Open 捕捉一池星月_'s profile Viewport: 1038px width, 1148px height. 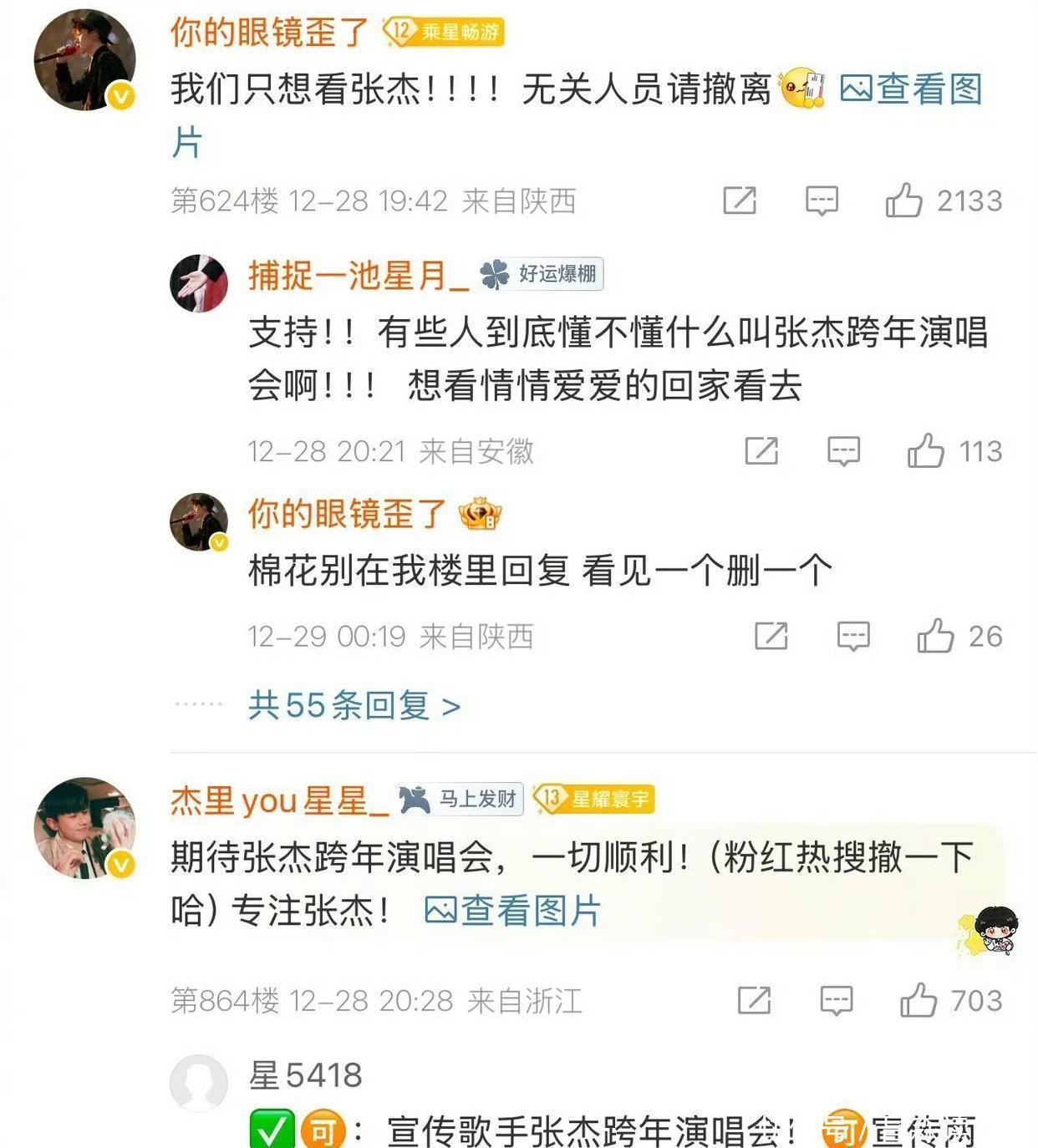[359, 275]
